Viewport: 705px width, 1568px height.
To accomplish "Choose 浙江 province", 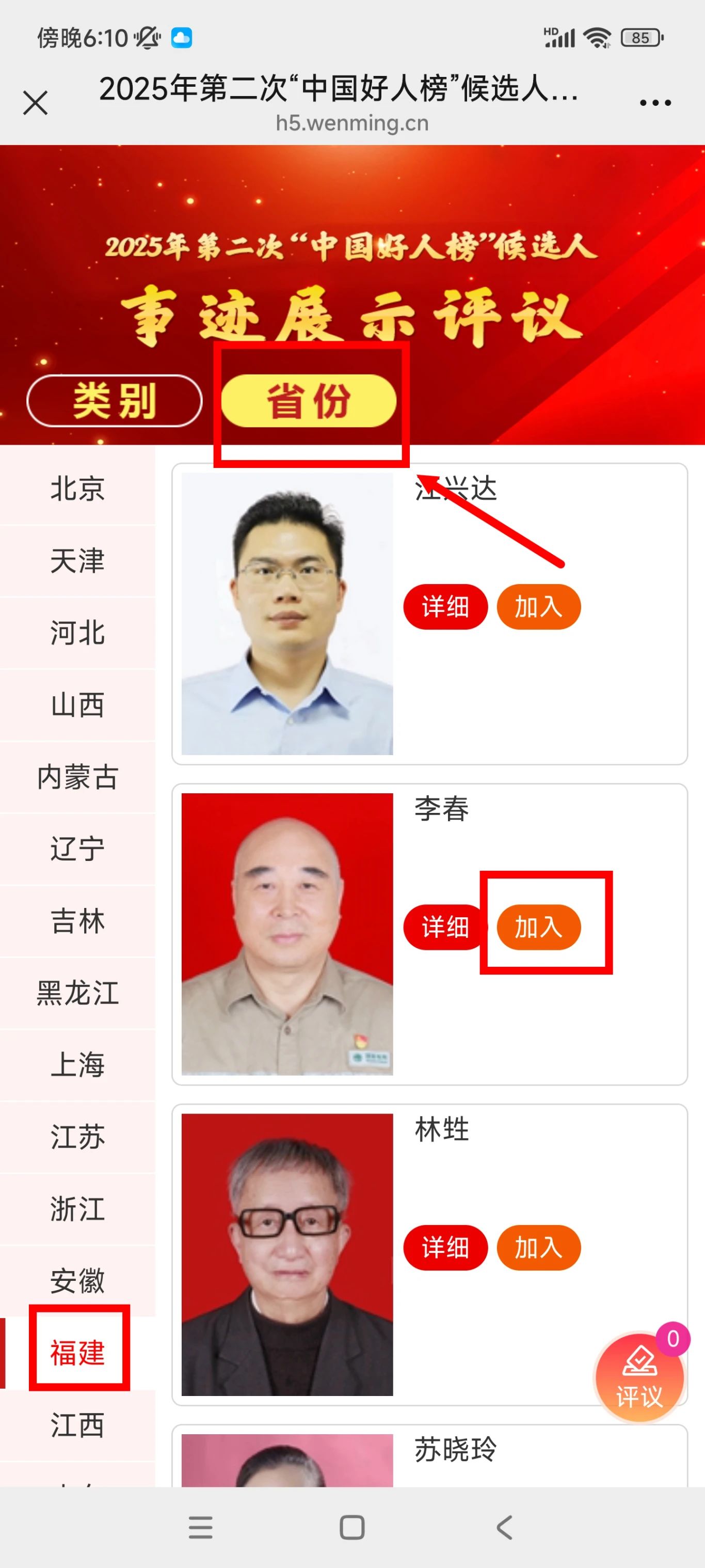I will pyautogui.click(x=77, y=1209).
